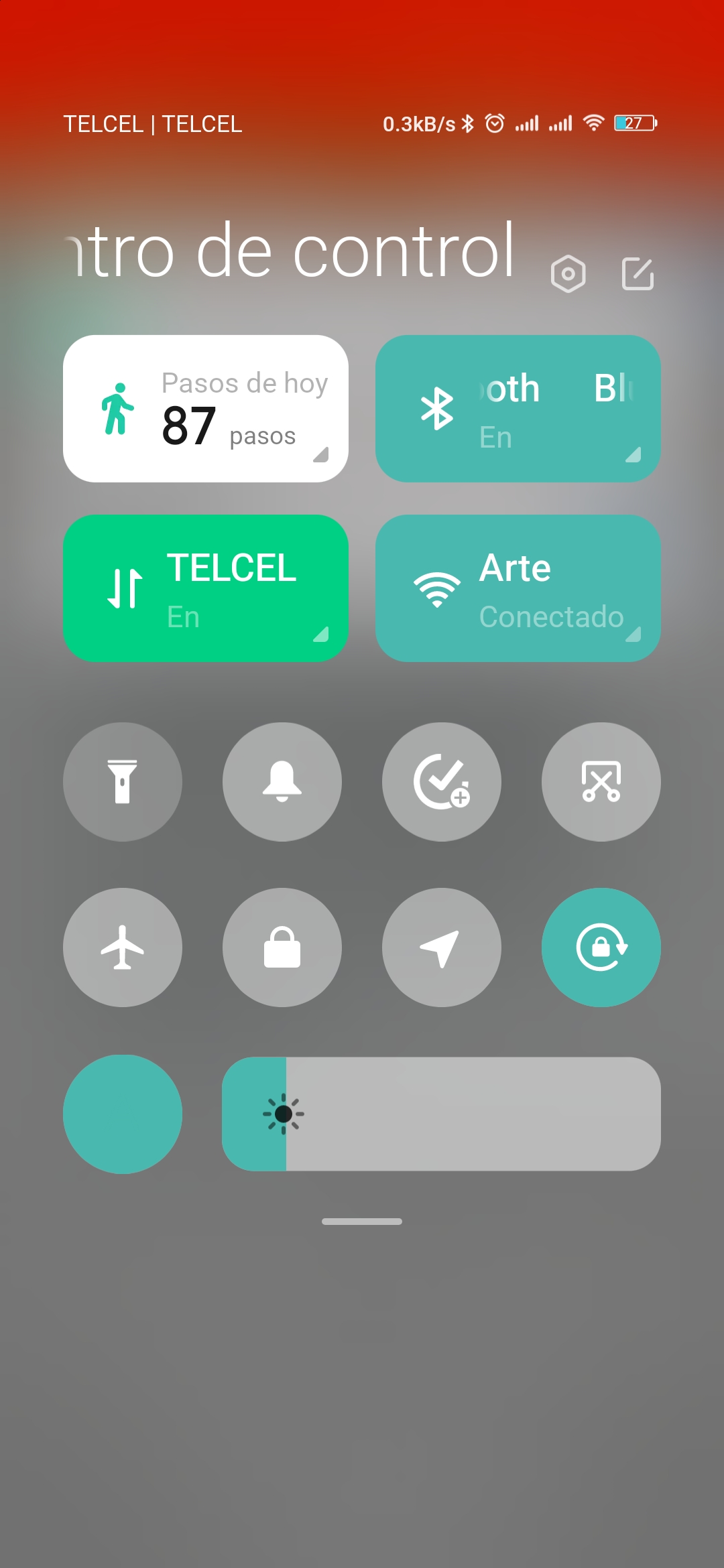Image resolution: width=724 pixels, height=1568 pixels.
Task: Tap the checkmark-with-plus quick toggle
Action: pos(442,781)
